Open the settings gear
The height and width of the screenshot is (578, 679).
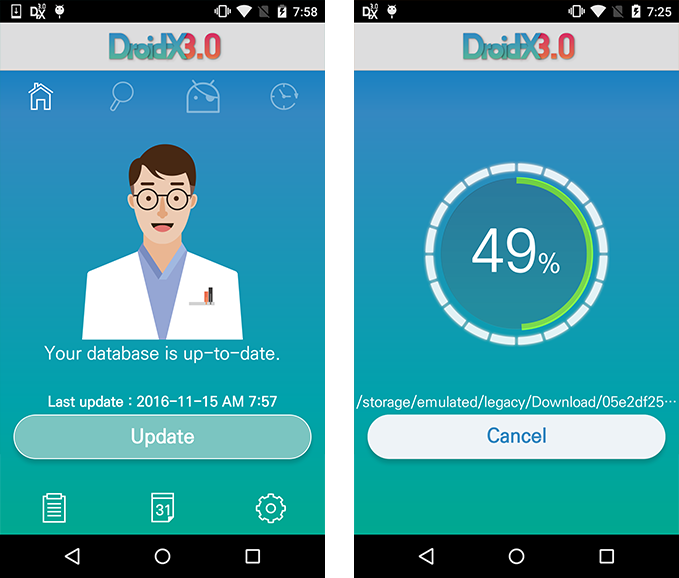(x=271, y=508)
